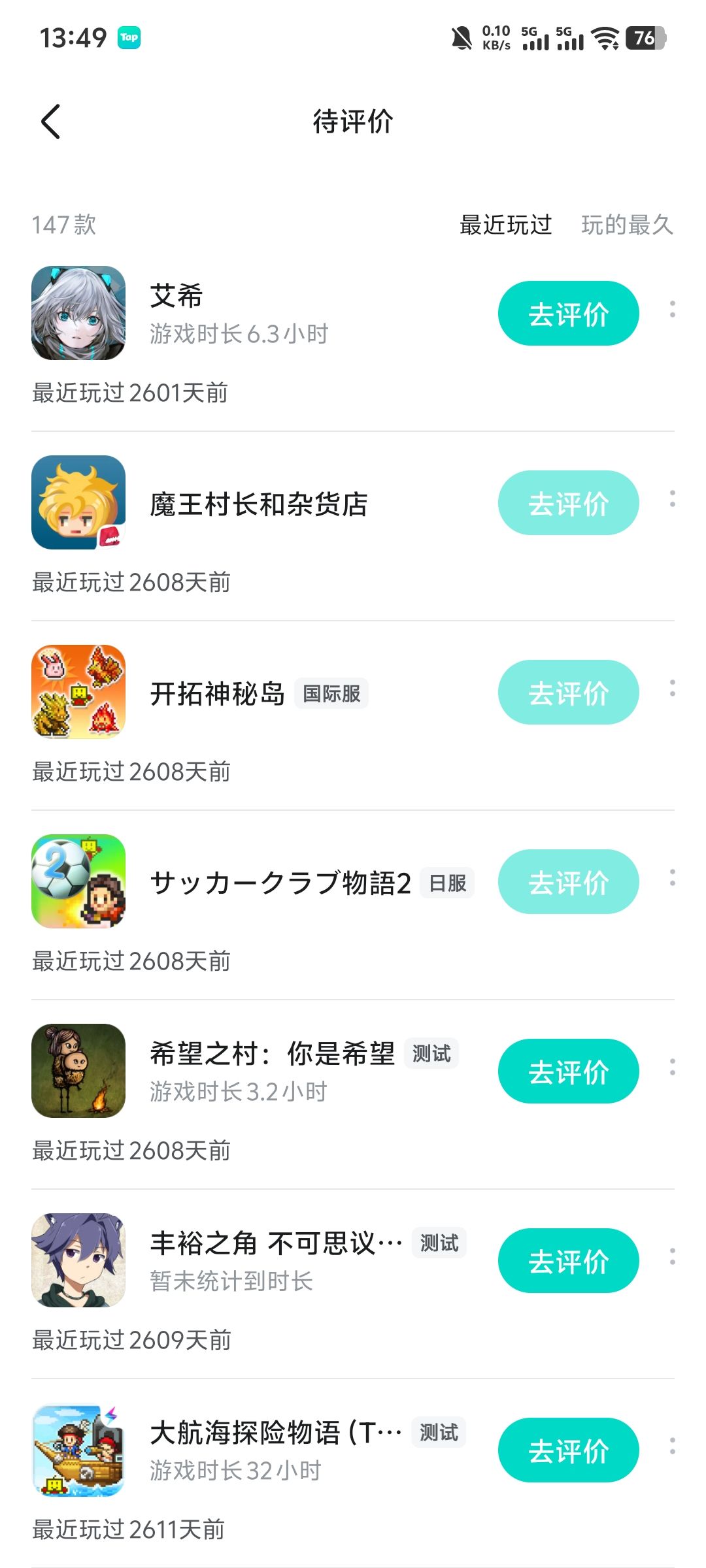Switch sorting to 玩的最久
706x1568 pixels.
tap(626, 225)
